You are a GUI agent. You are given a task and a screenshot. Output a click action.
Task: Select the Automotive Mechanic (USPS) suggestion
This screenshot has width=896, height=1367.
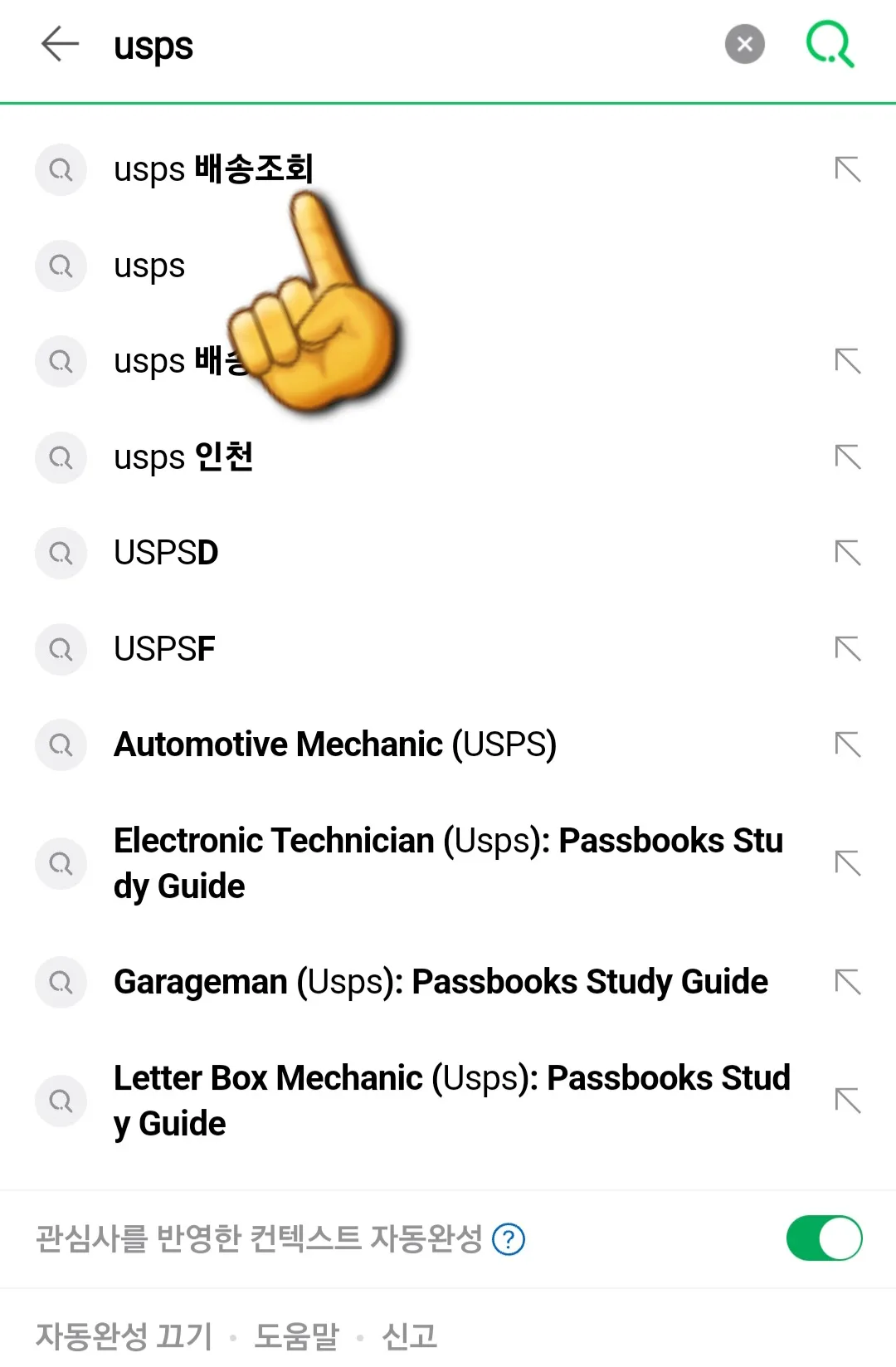[334, 745]
